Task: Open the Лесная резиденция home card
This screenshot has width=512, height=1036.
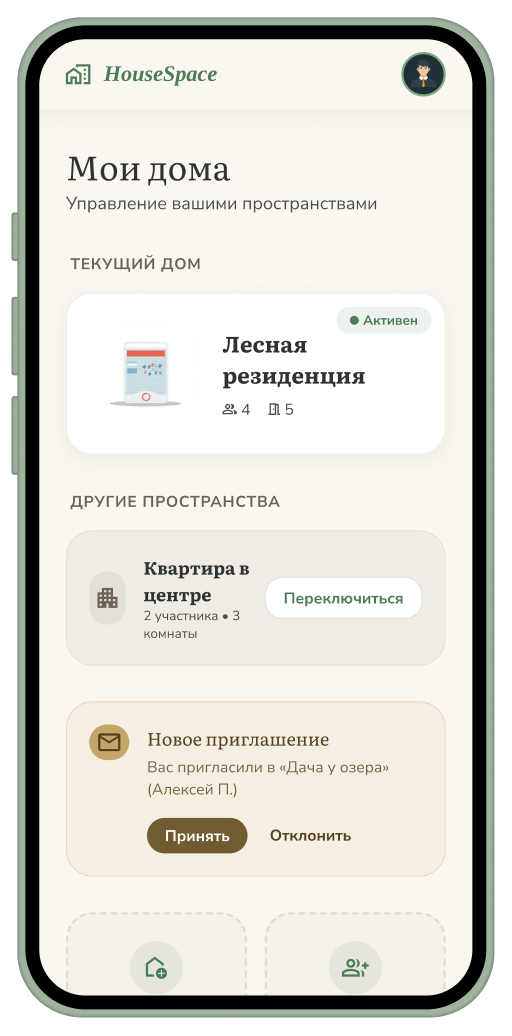Action: point(256,373)
